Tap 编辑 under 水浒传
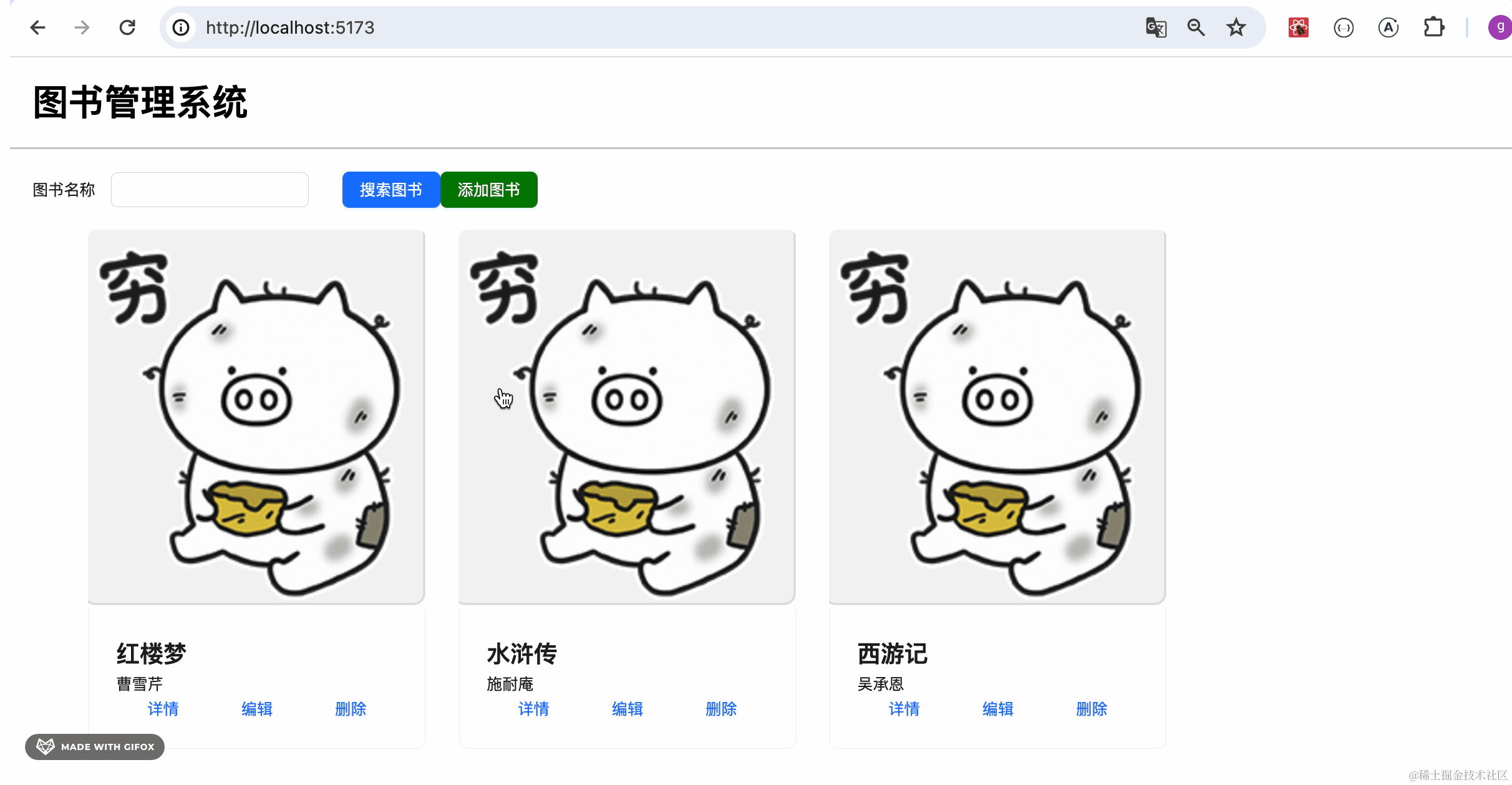Viewport: 1512px width, 785px height. (x=628, y=709)
